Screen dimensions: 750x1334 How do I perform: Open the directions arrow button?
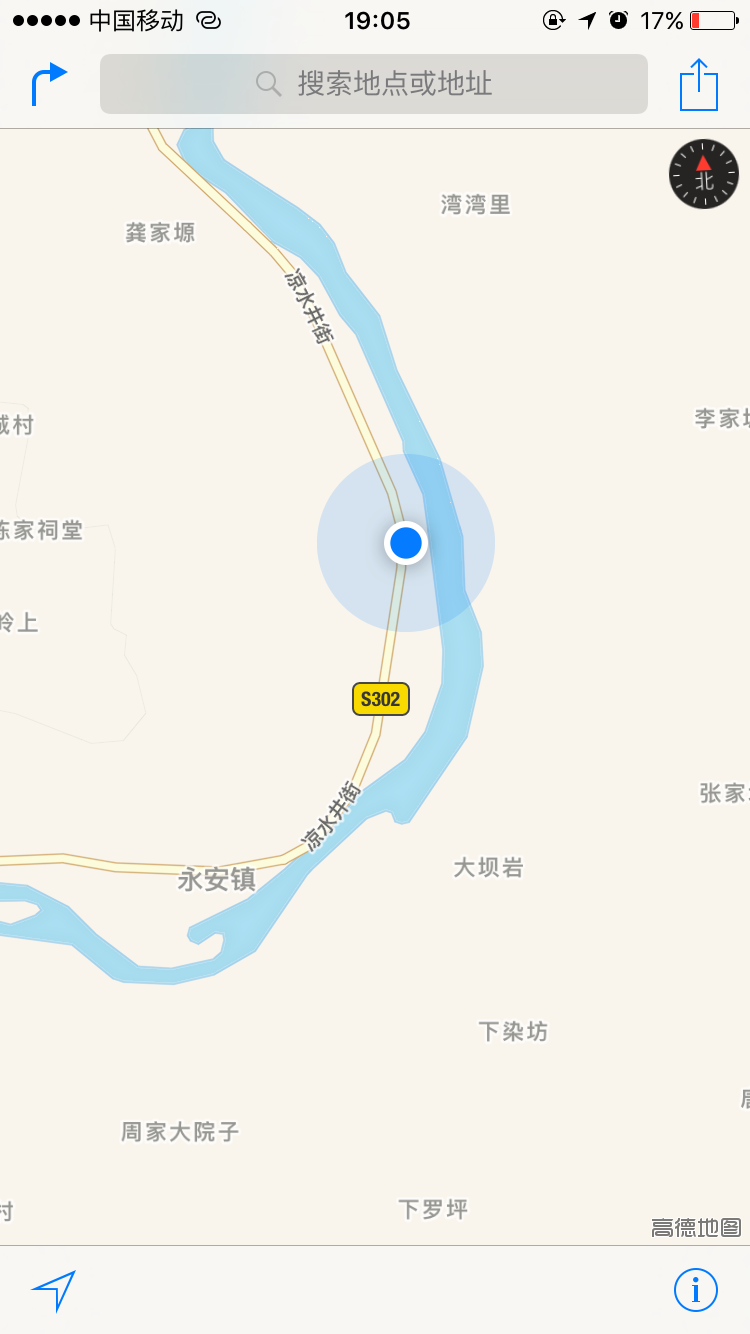tap(49, 84)
